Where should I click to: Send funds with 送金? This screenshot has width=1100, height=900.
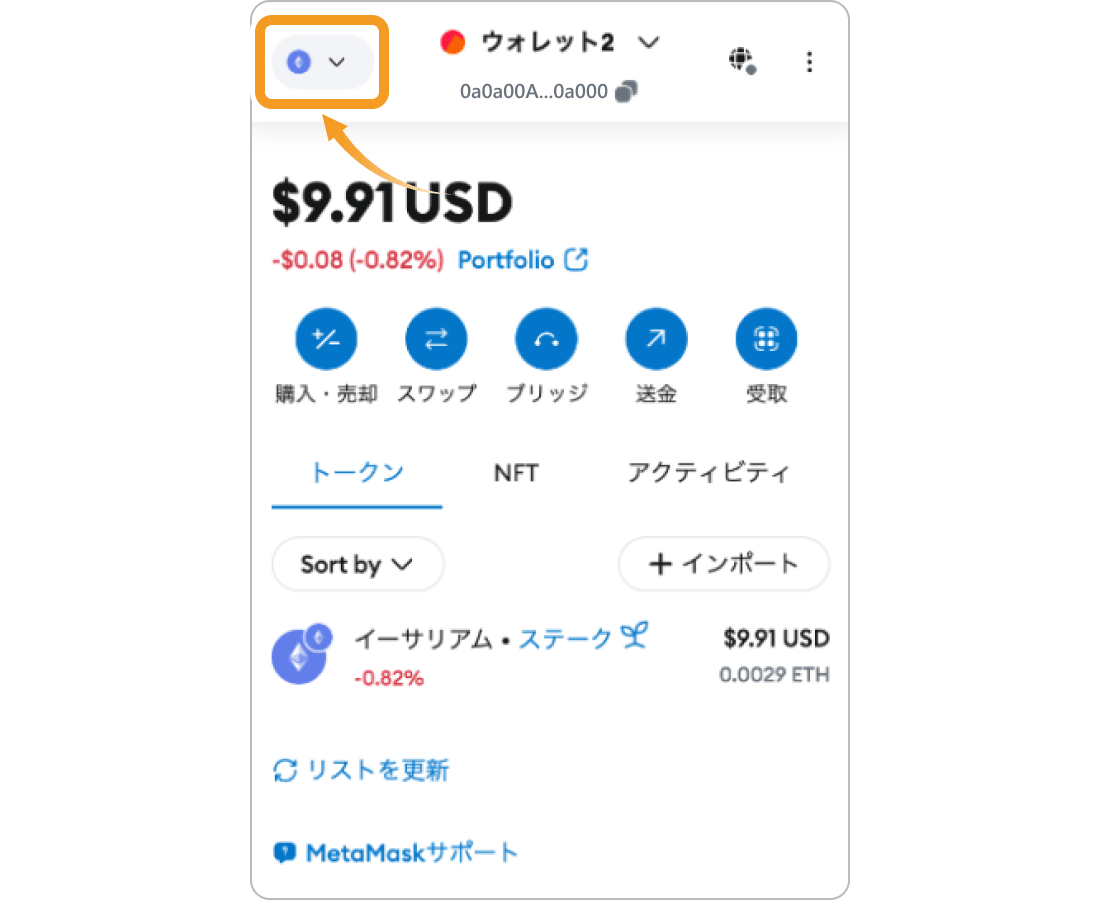[x=656, y=340]
